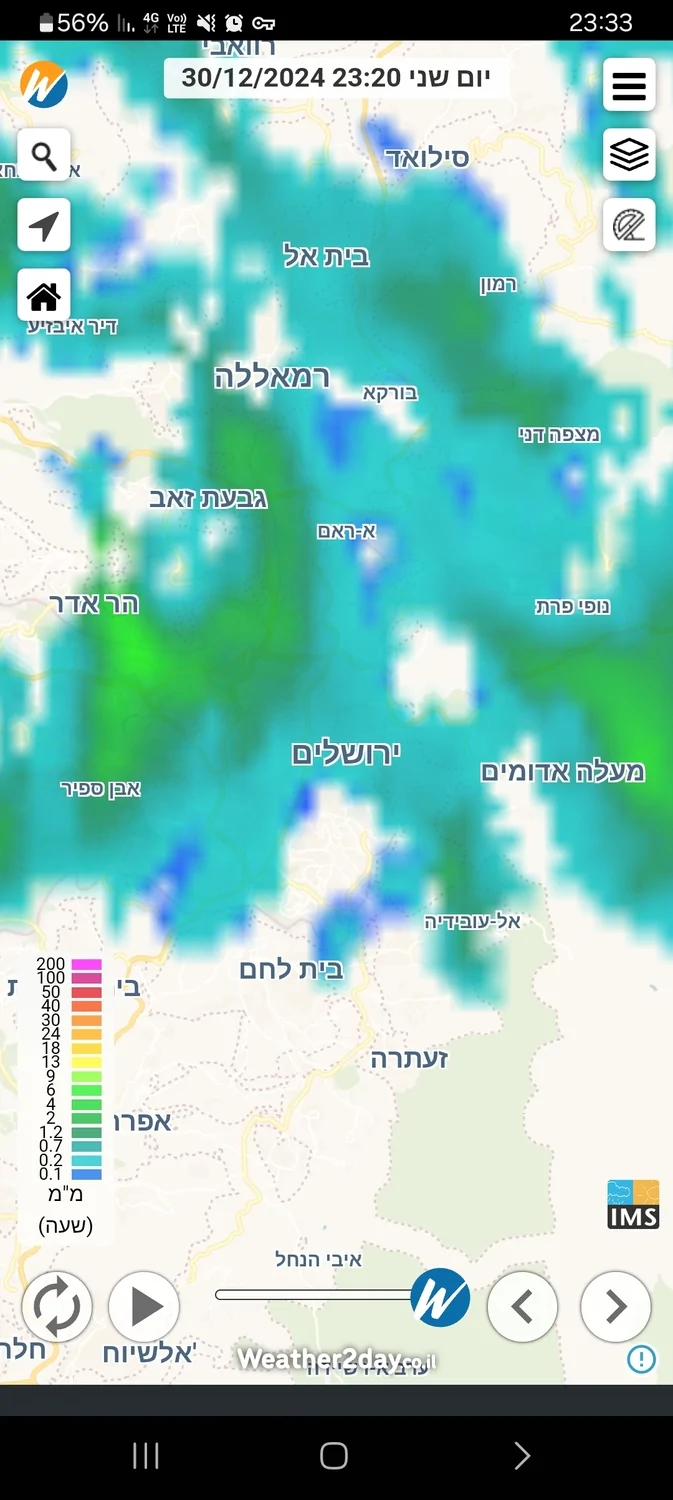Go to the home location
Viewport: 673px width, 1500px height.
pyautogui.click(x=44, y=295)
